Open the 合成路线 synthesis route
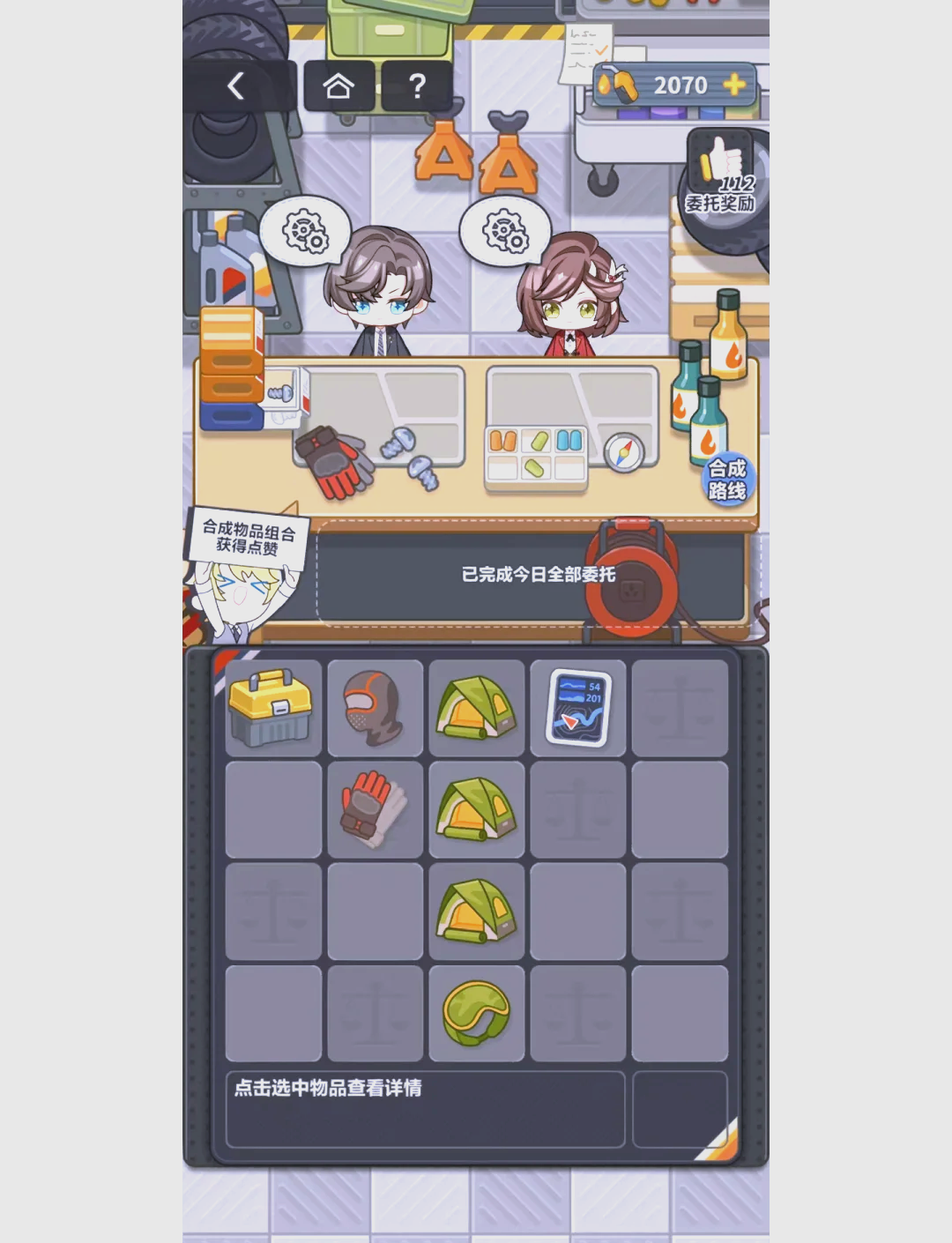952x1243 pixels. [x=727, y=479]
